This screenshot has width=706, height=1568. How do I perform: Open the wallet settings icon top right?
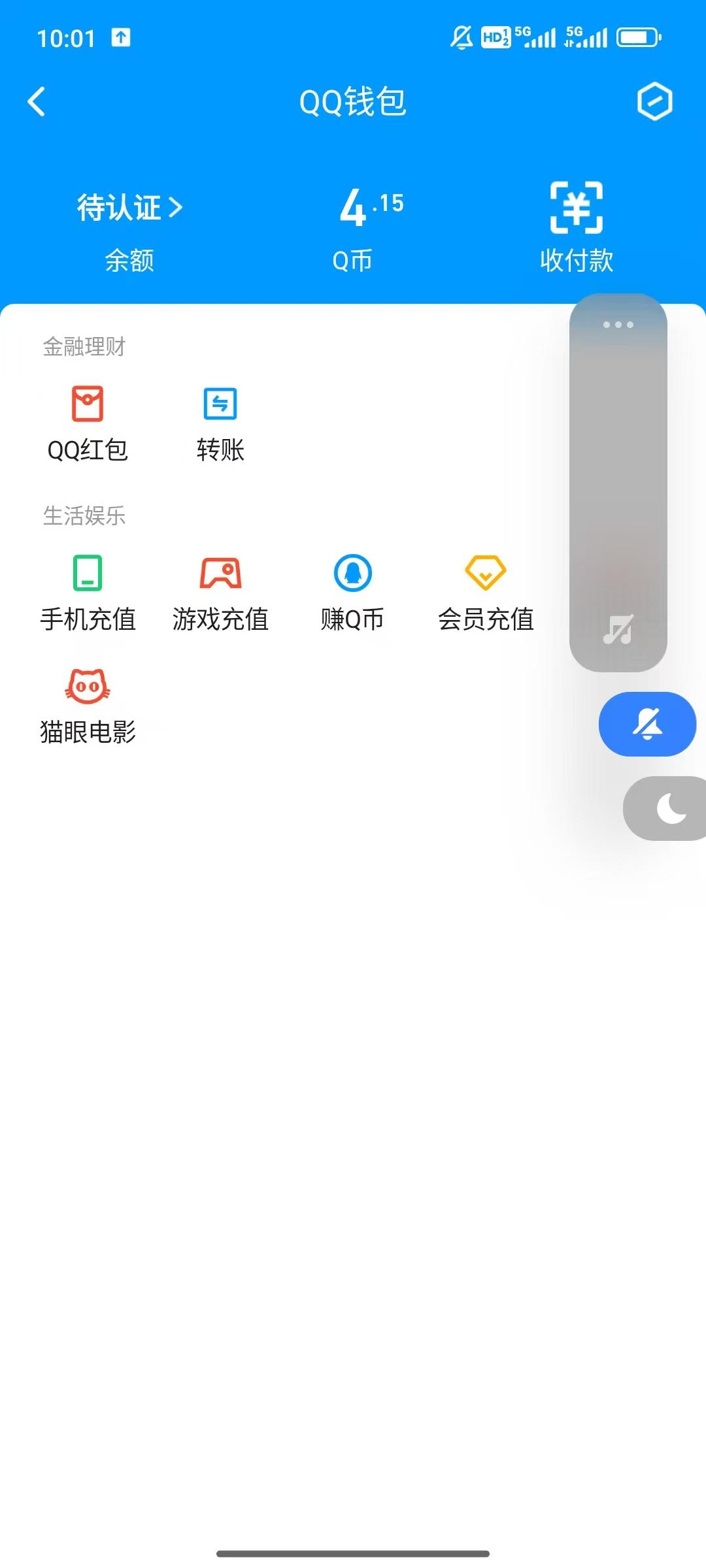656,103
